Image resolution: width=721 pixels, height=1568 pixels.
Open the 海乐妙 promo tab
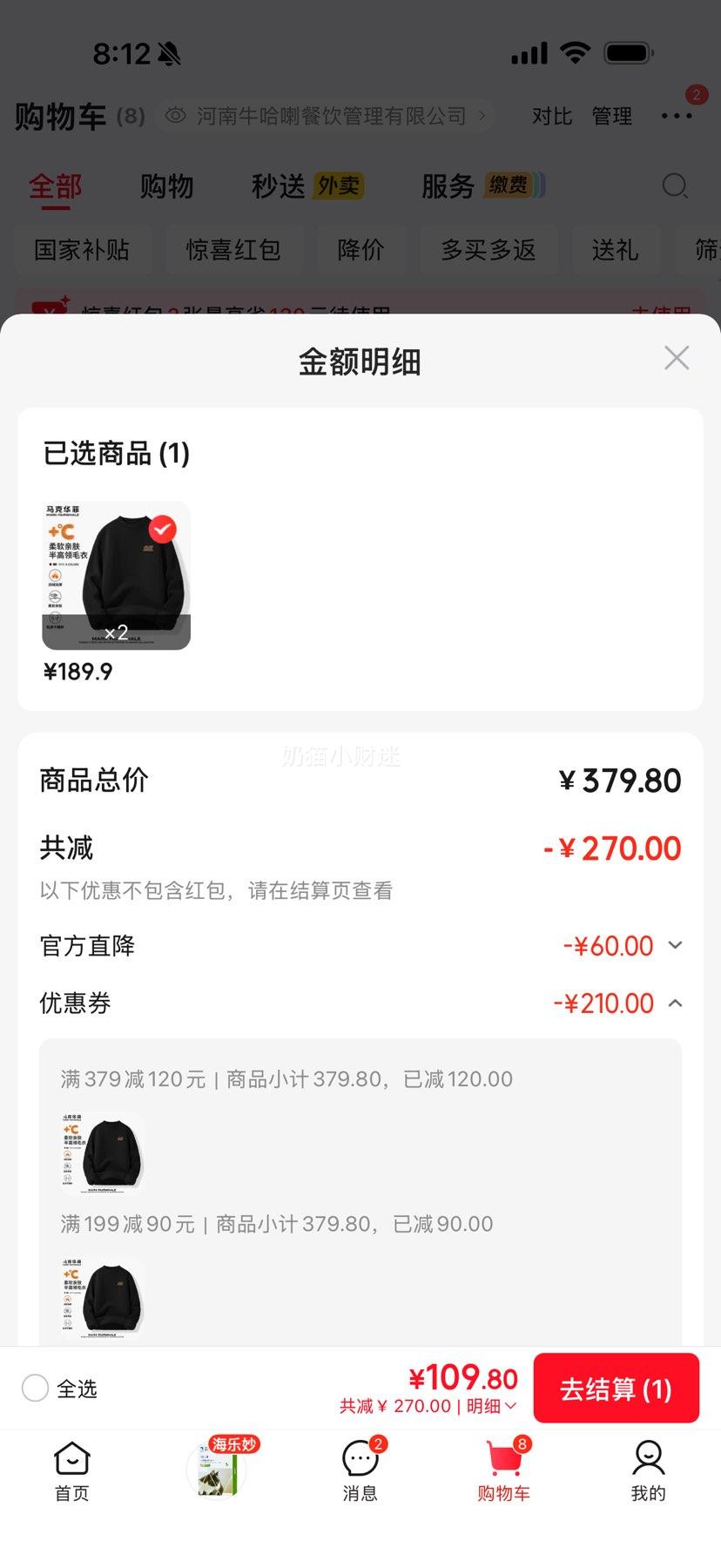coord(218,1469)
